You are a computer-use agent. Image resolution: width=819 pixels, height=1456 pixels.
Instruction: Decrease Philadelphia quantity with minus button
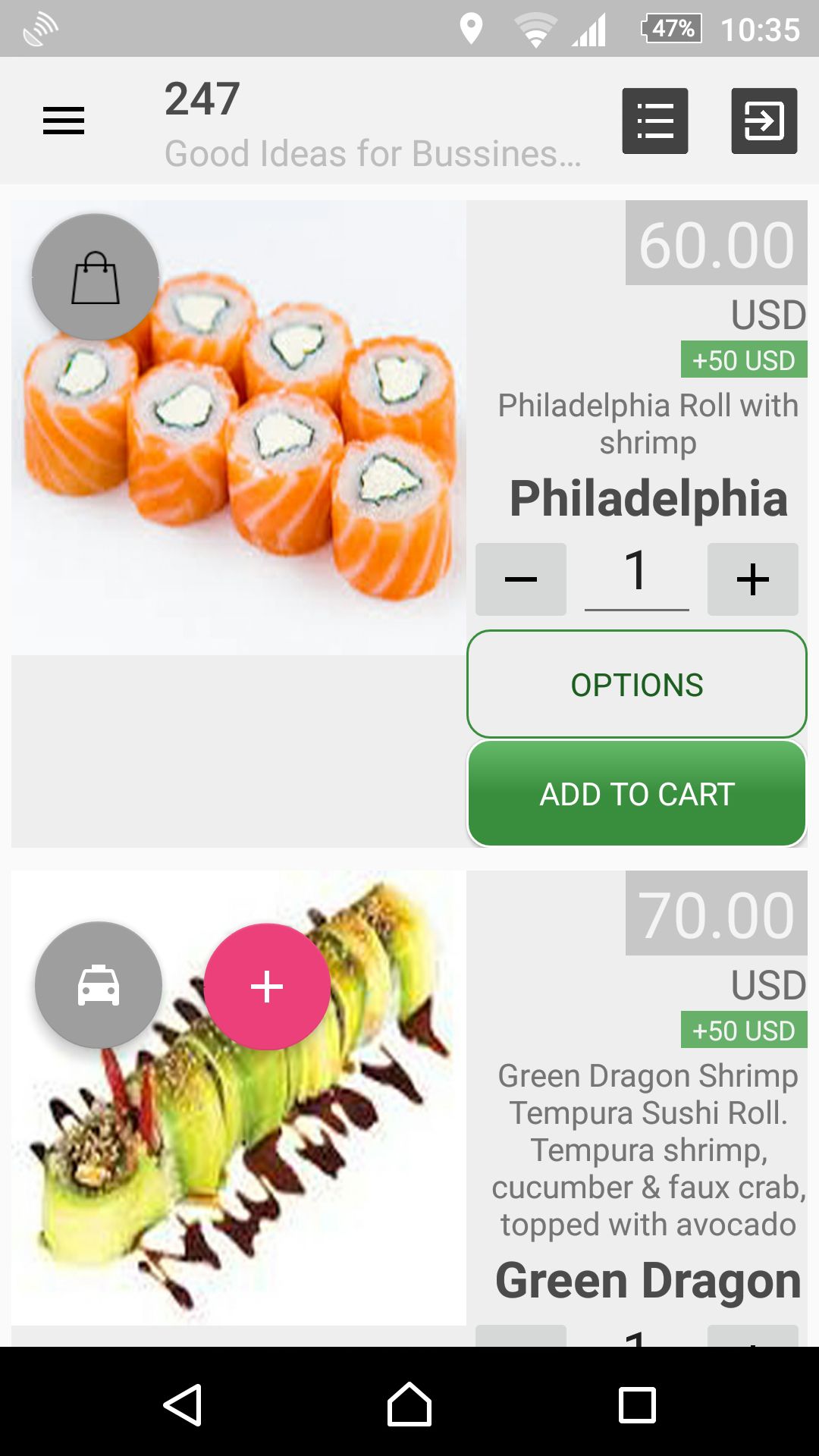coord(521,579)
